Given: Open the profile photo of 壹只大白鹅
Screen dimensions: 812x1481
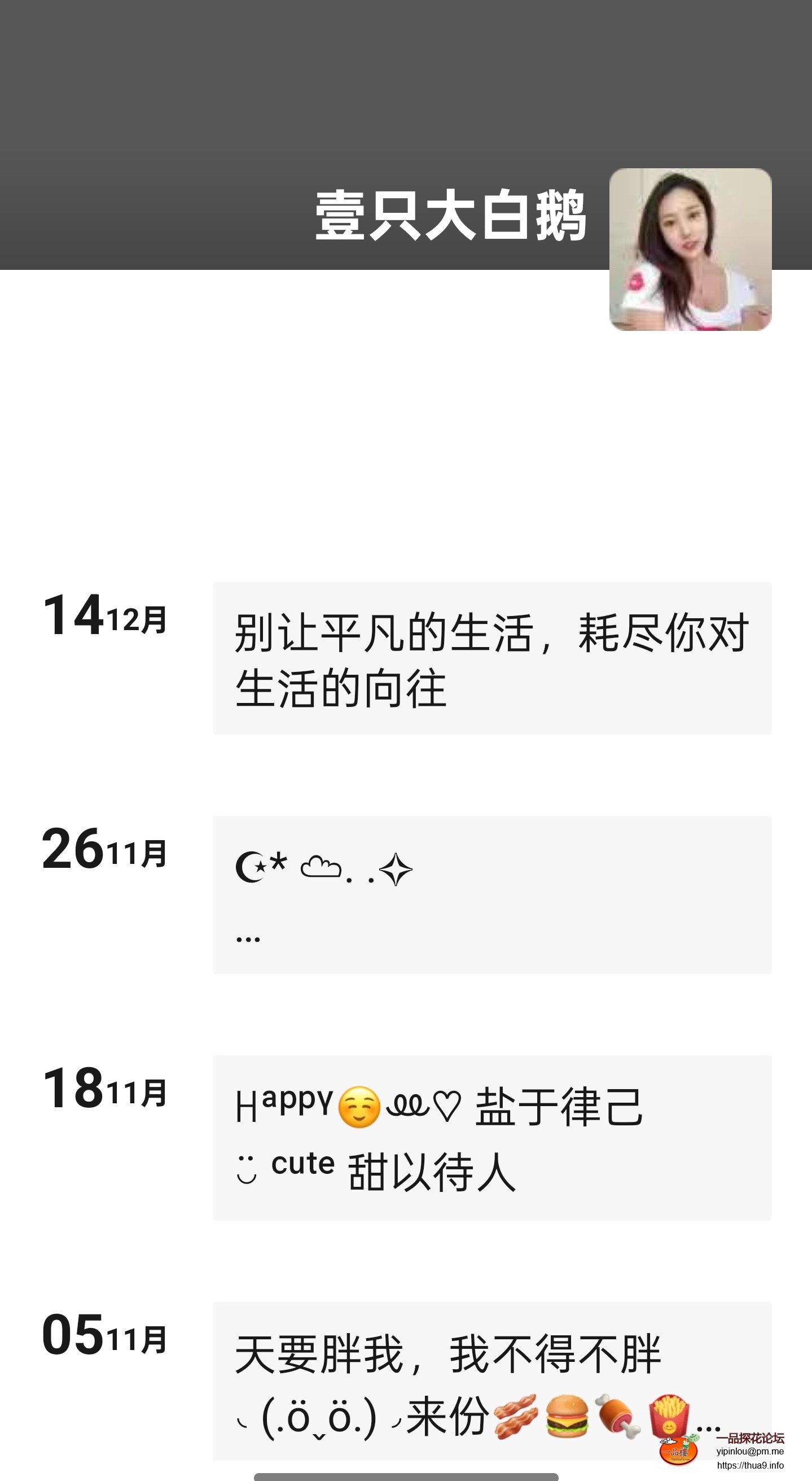Looking at the screenshot, I should [x=690, y=249].
